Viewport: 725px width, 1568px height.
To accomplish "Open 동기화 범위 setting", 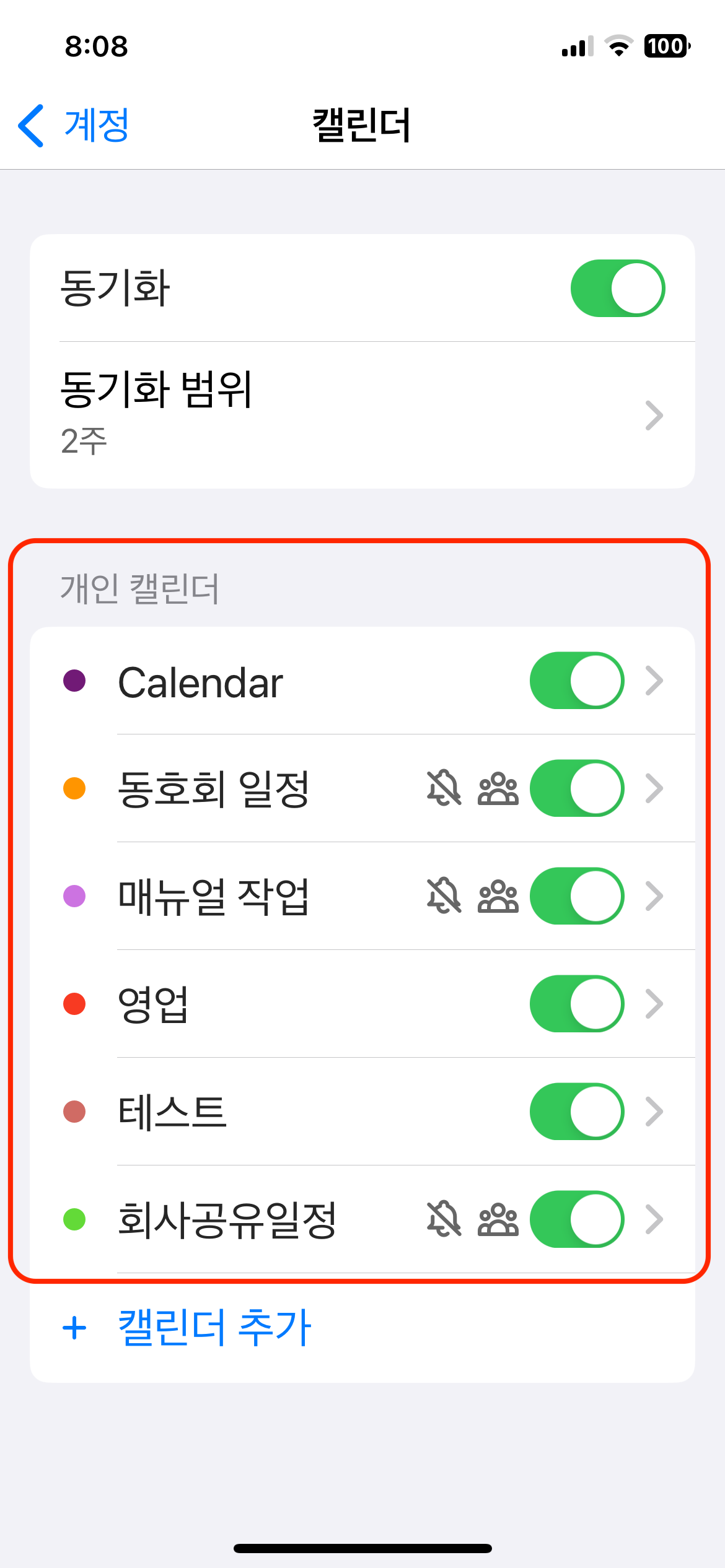I will click(362, 414).
